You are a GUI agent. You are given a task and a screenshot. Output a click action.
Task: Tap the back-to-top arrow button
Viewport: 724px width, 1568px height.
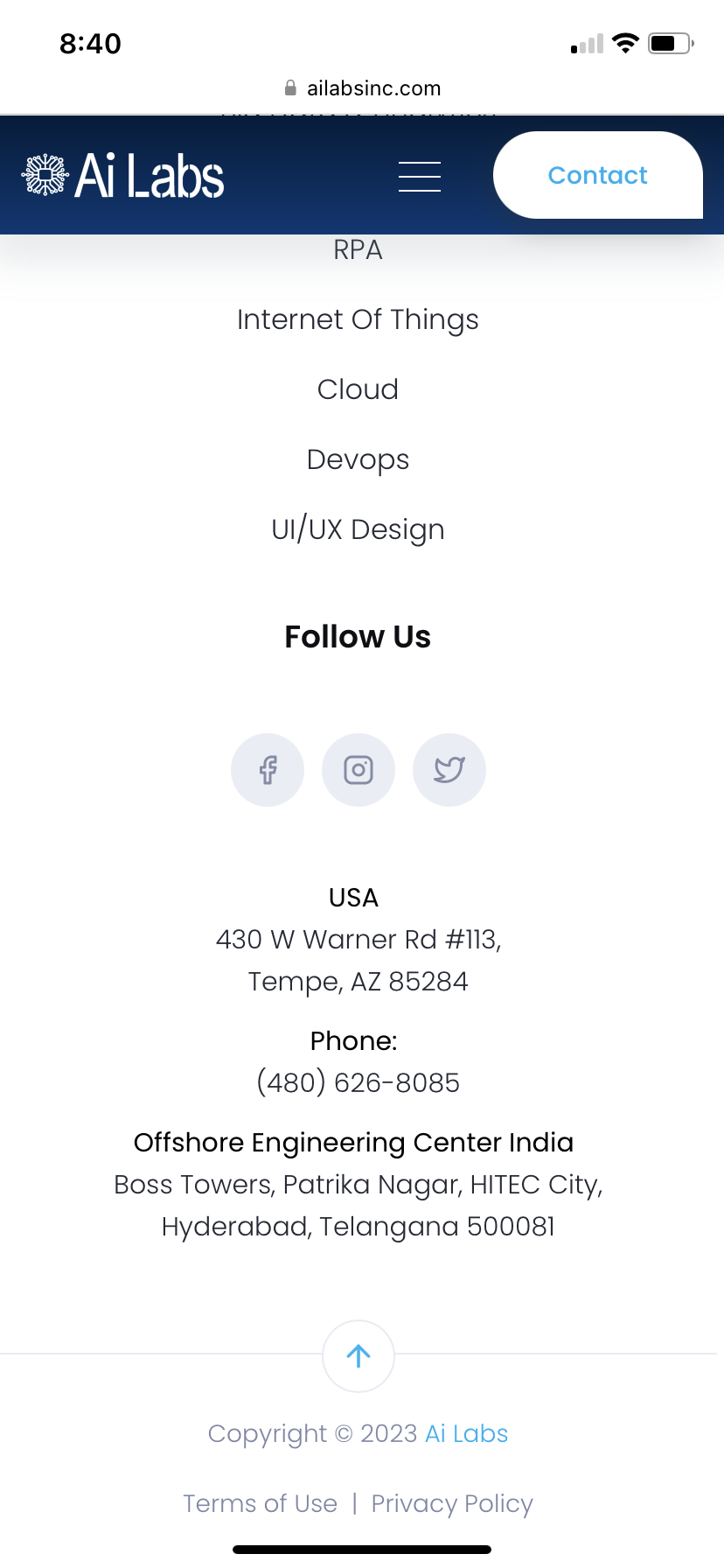point(359,1356)
